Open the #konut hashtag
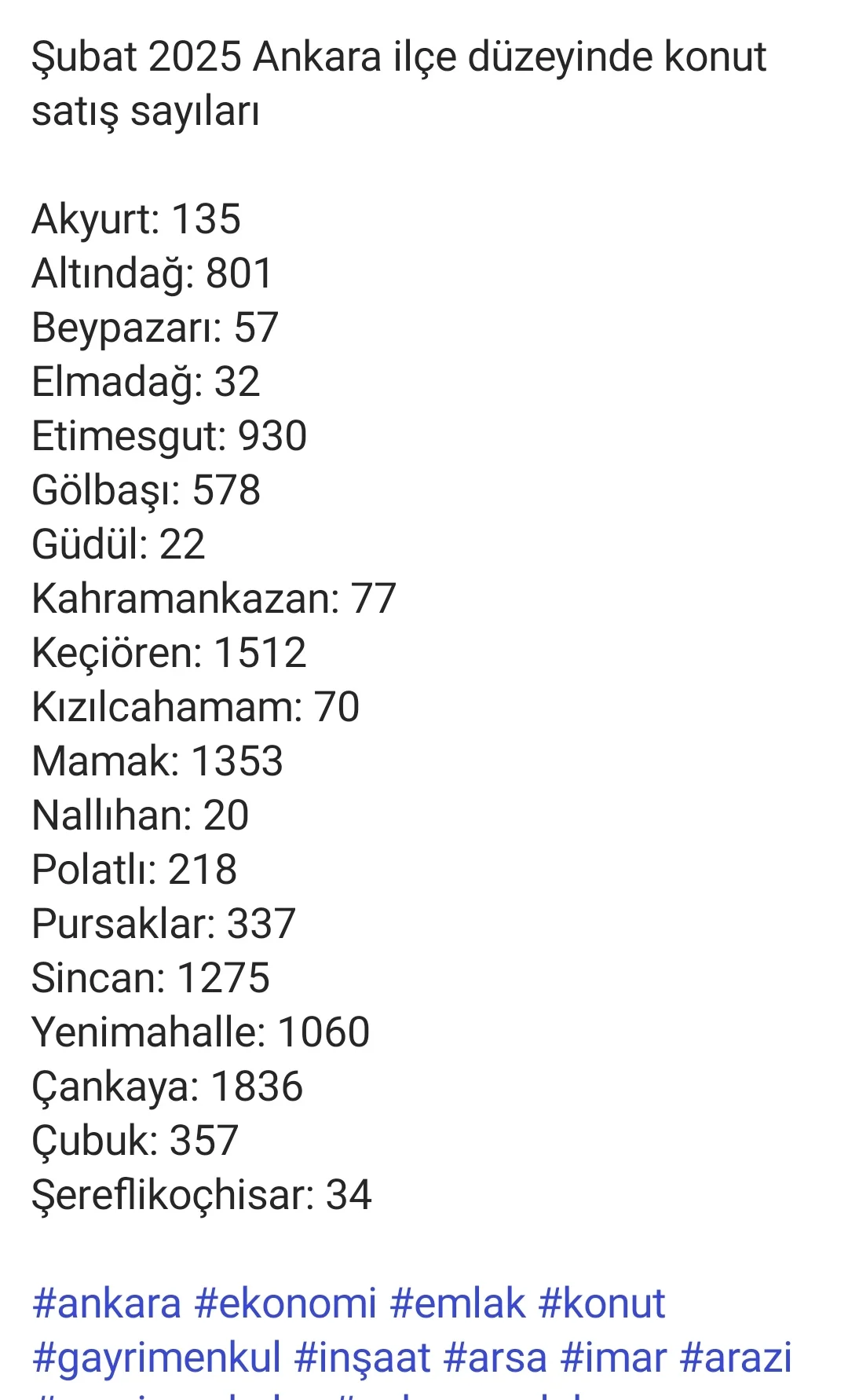The height and width of the screenshot is (1400, 848). click(602, 1303)
